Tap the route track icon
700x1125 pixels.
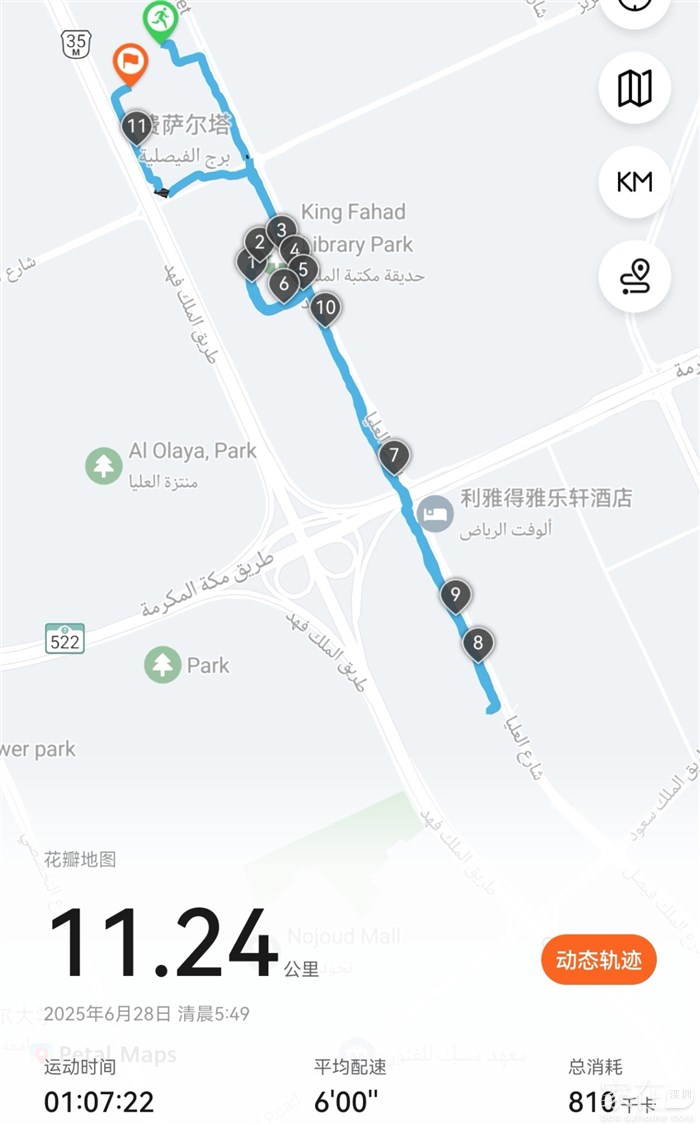click(x=634, y=276)
